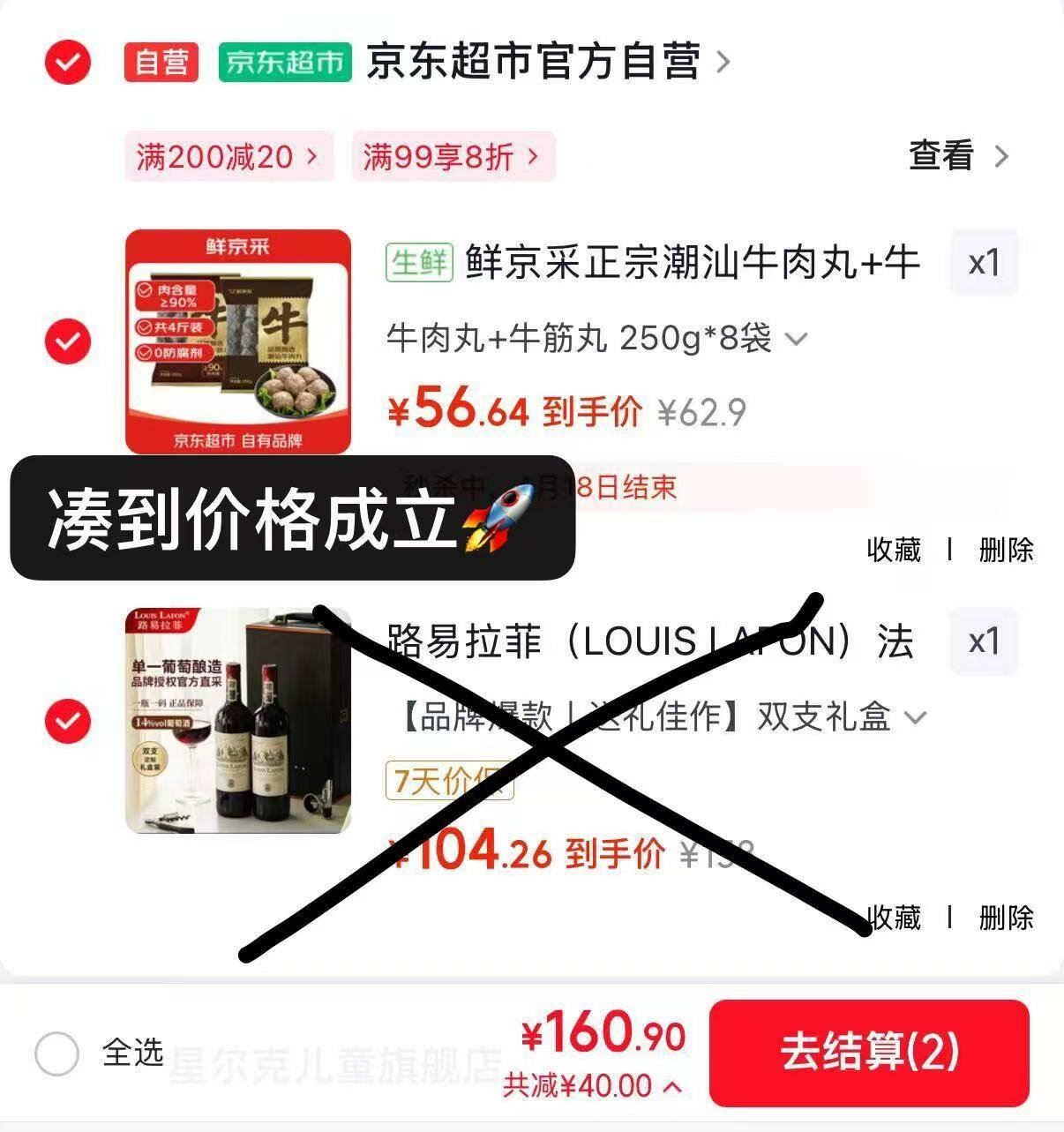
Task: Change the beef ball quantity x1
Action: [x=984, y=263]
